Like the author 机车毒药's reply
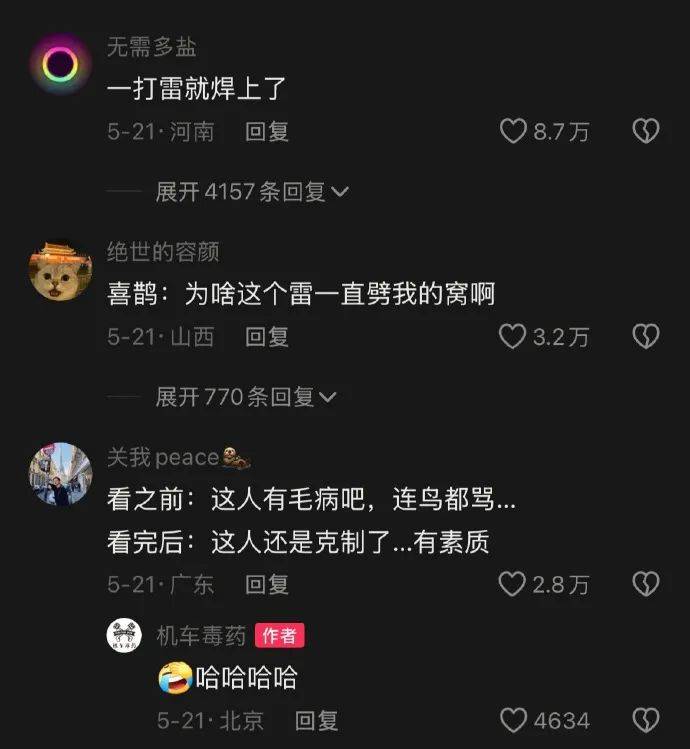 click(x=513, y=719)
